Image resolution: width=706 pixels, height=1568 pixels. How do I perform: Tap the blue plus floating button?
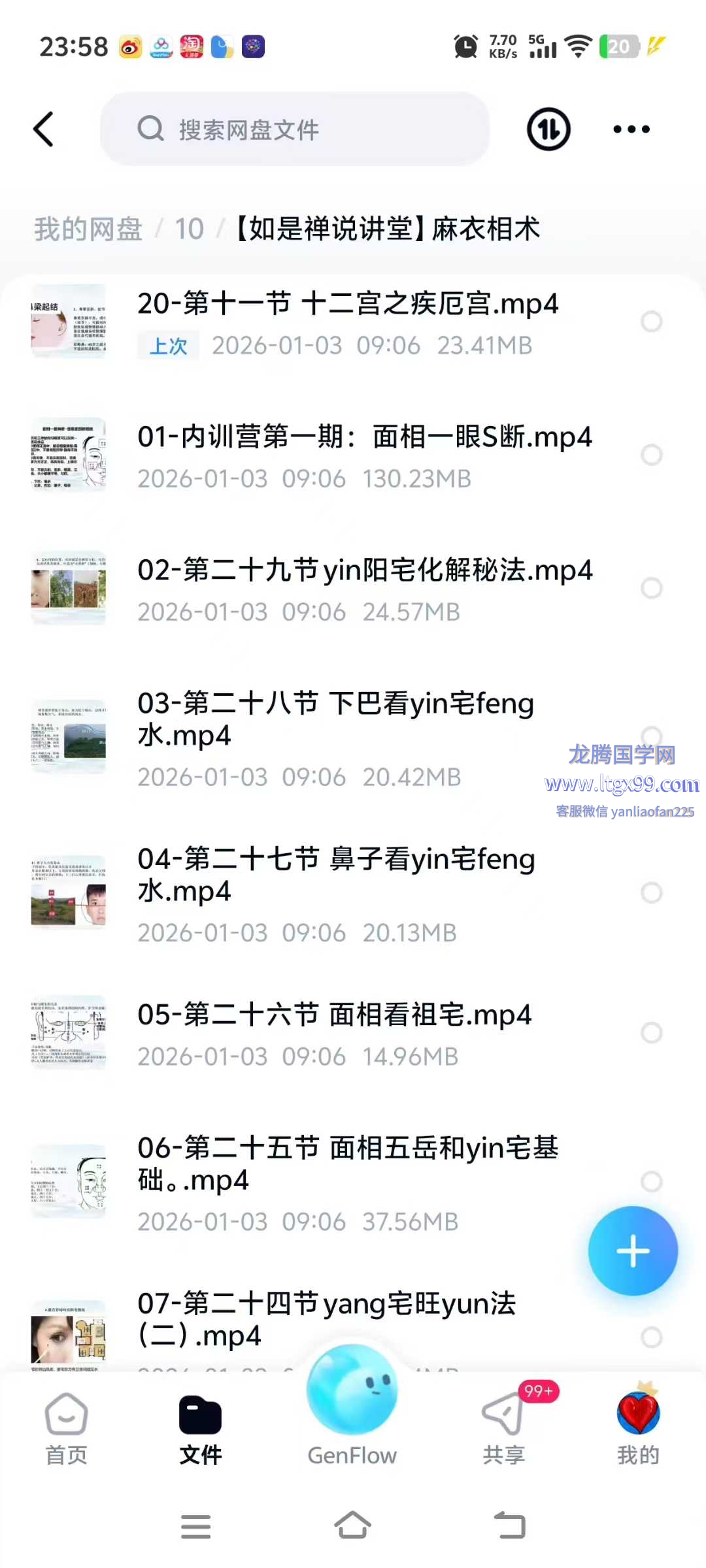click(632, 1251)
